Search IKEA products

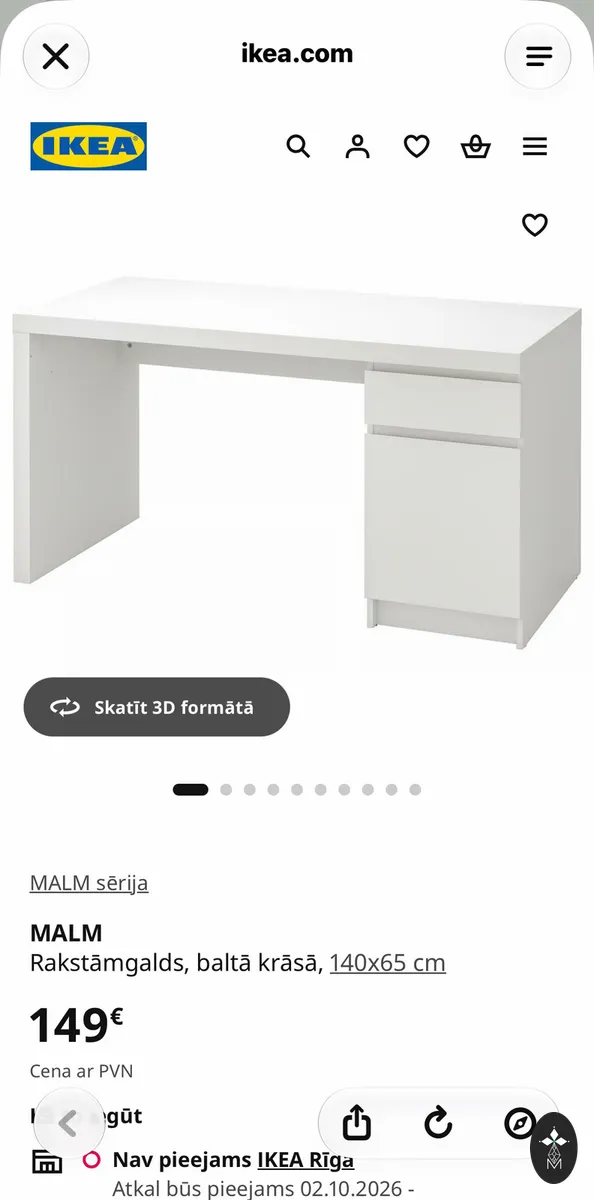298,147
